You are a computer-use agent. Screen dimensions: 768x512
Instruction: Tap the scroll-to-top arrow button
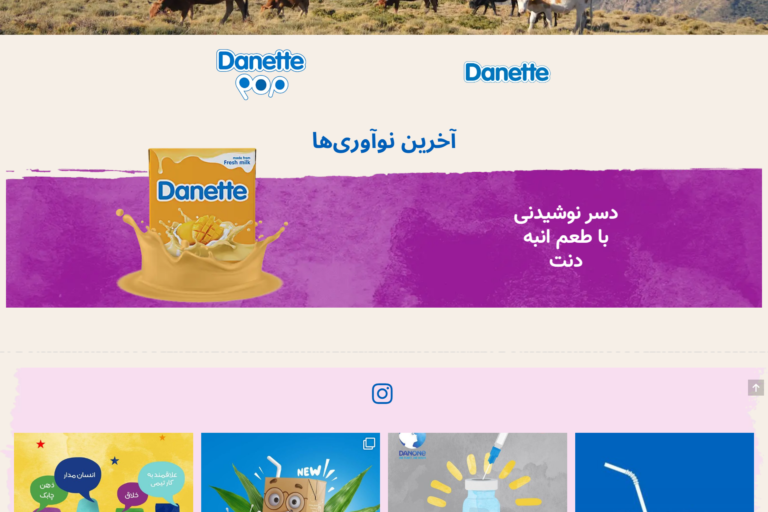click(x=756, y=388)
